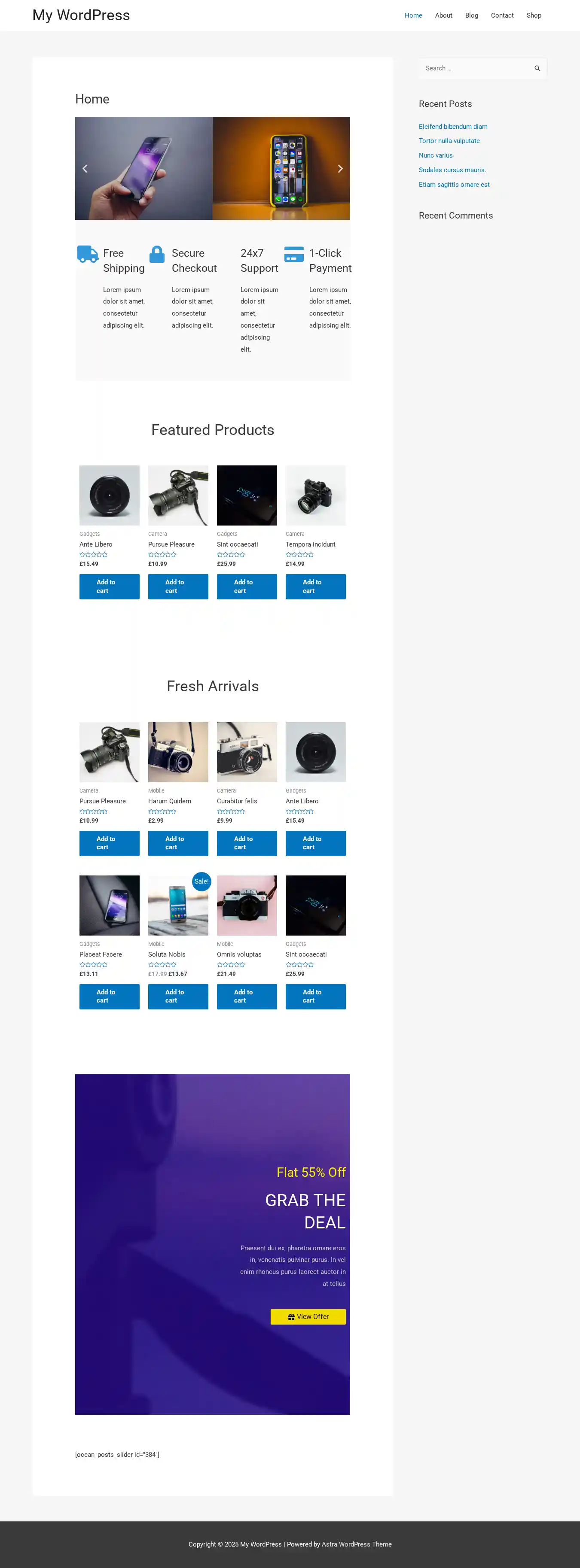Open the About page in navigation
580x1568 pixels.
coord(443,15)
